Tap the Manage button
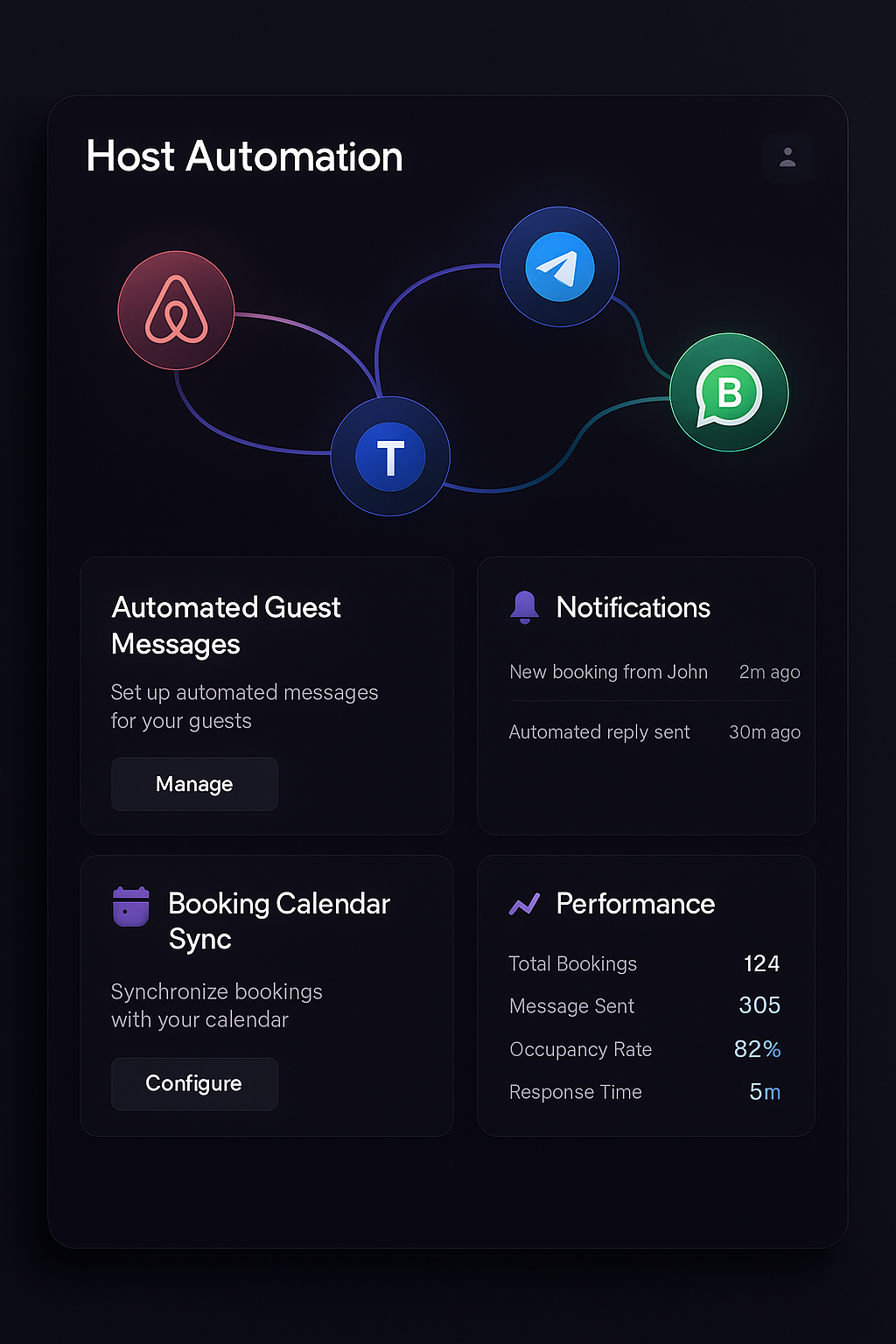This screenshot has width=896, height=1344. coord(194,784)
